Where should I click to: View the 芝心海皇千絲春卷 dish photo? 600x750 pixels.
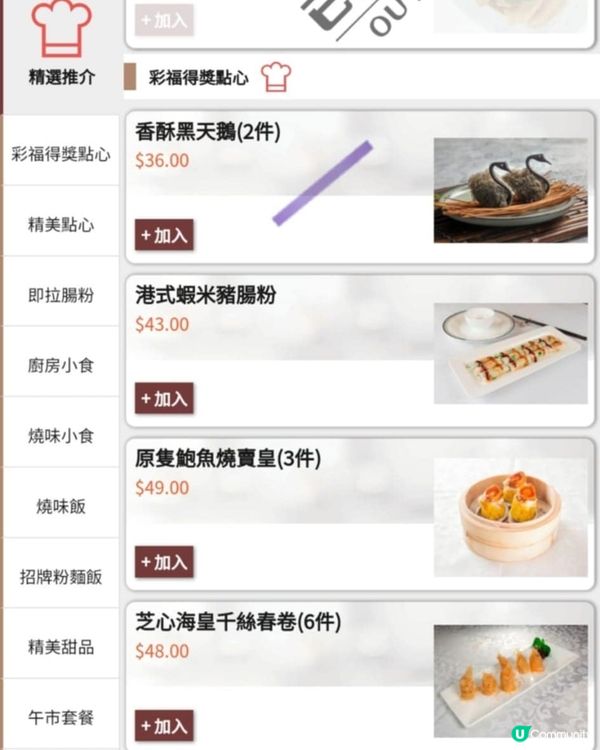pos(510,680)
